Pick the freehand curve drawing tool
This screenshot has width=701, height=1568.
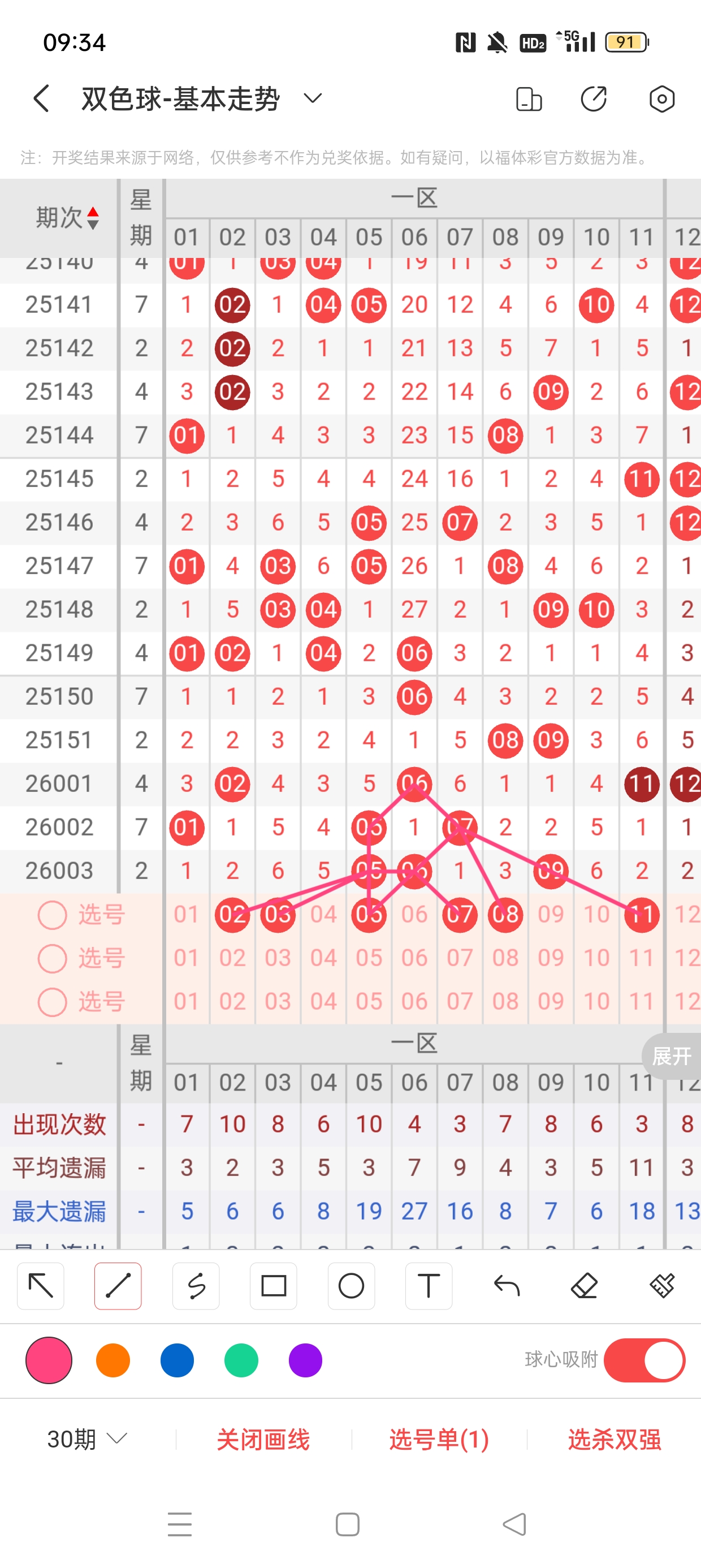tap(196, 1286)
